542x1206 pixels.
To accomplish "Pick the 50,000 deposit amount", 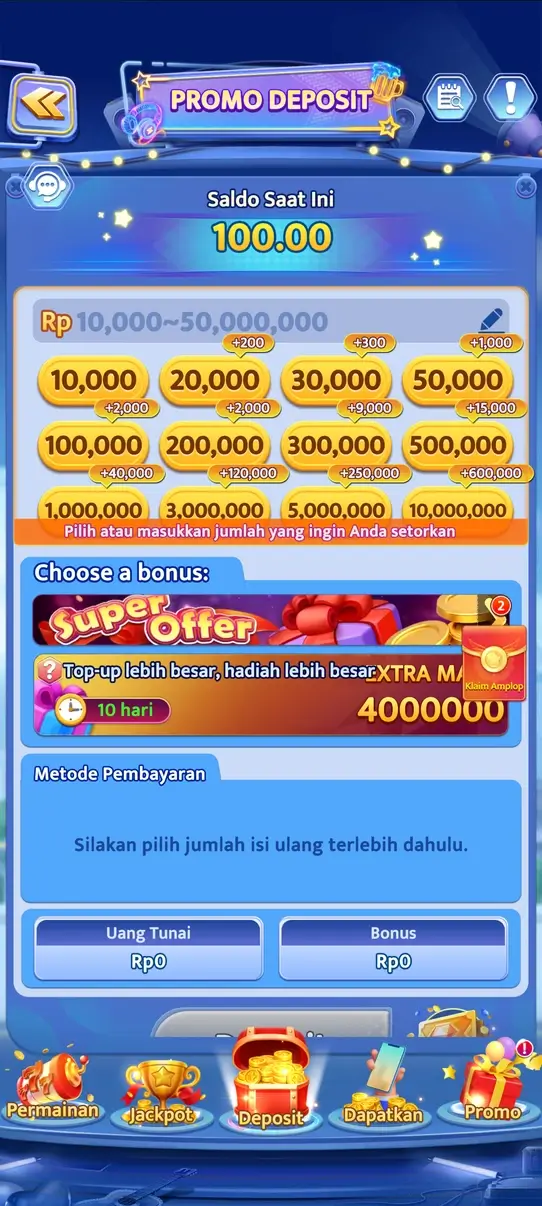I will (x=458, y=381).
